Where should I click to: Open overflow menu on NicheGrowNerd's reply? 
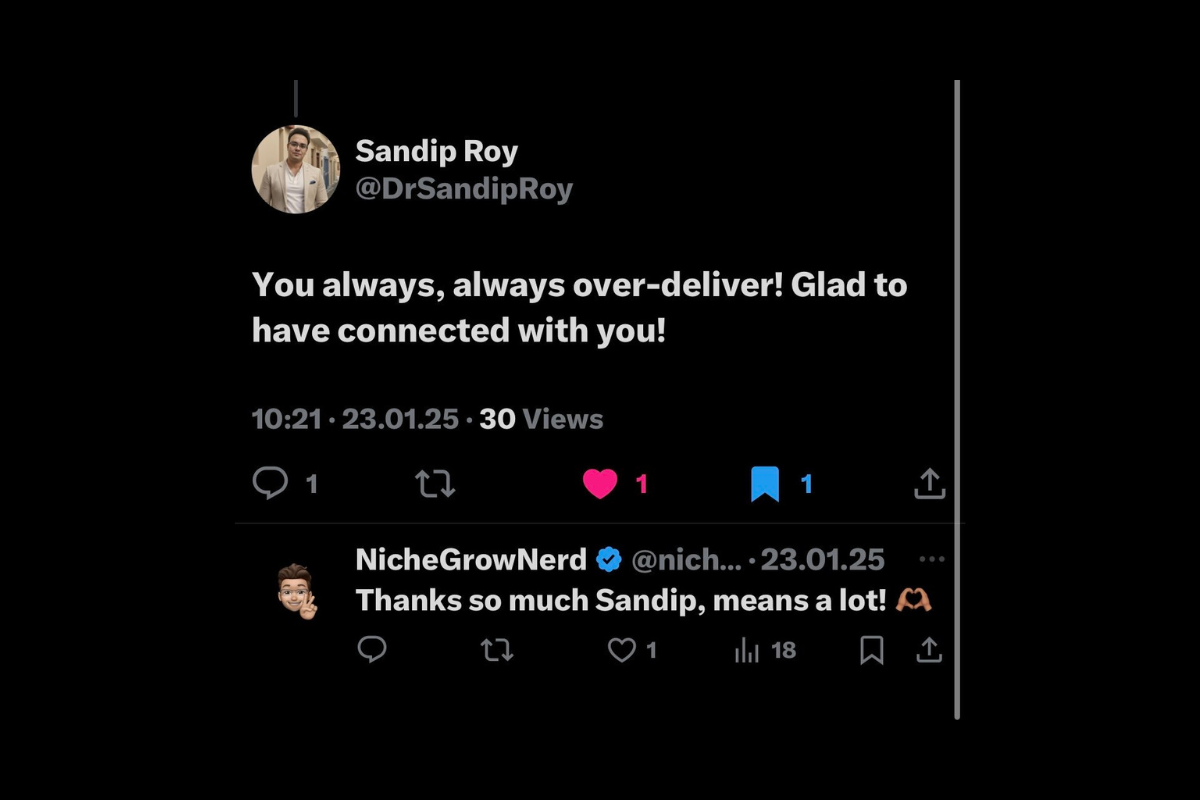[931, 560]
